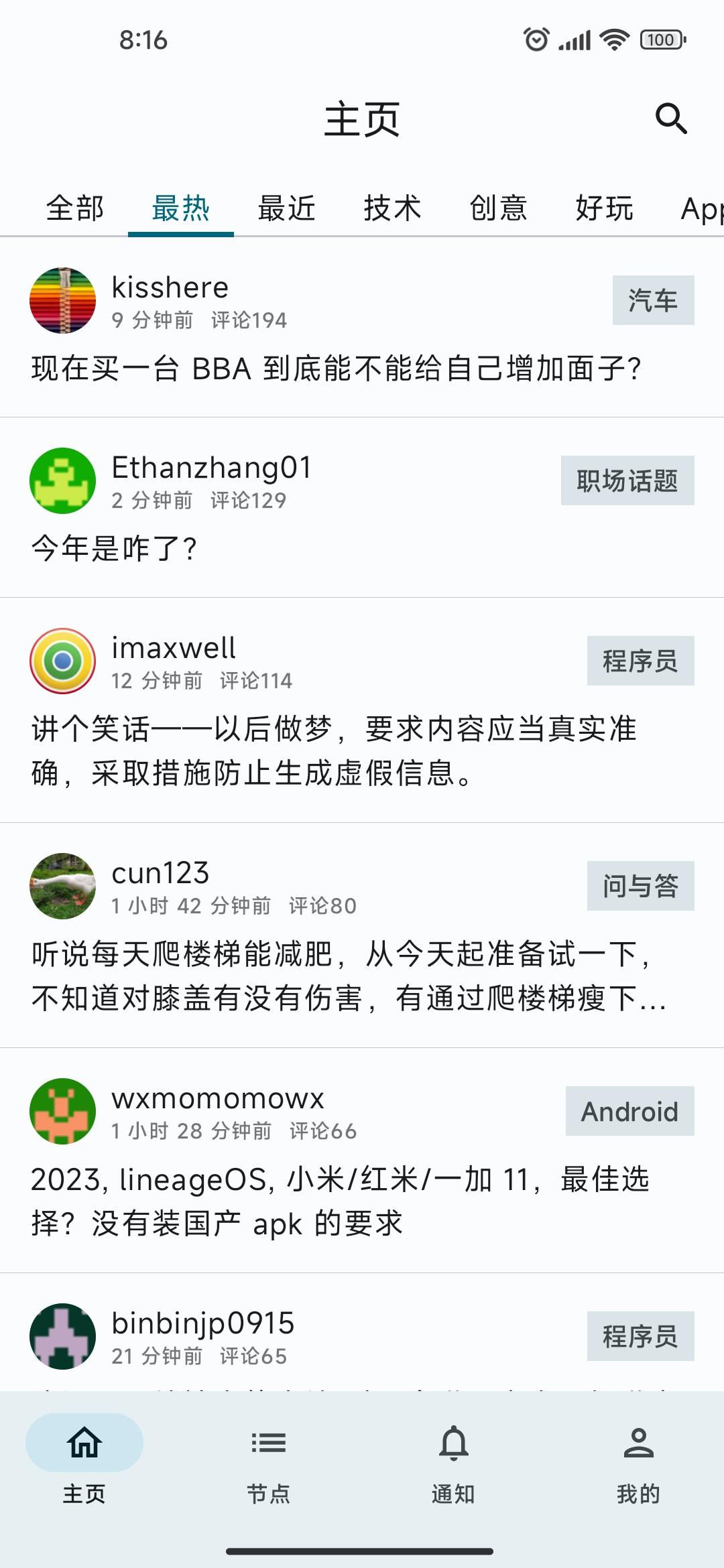The height and width of the screenshot is (1568, 724).
Task: Tap the 汽车 node chip
Action: click(653, 300)
